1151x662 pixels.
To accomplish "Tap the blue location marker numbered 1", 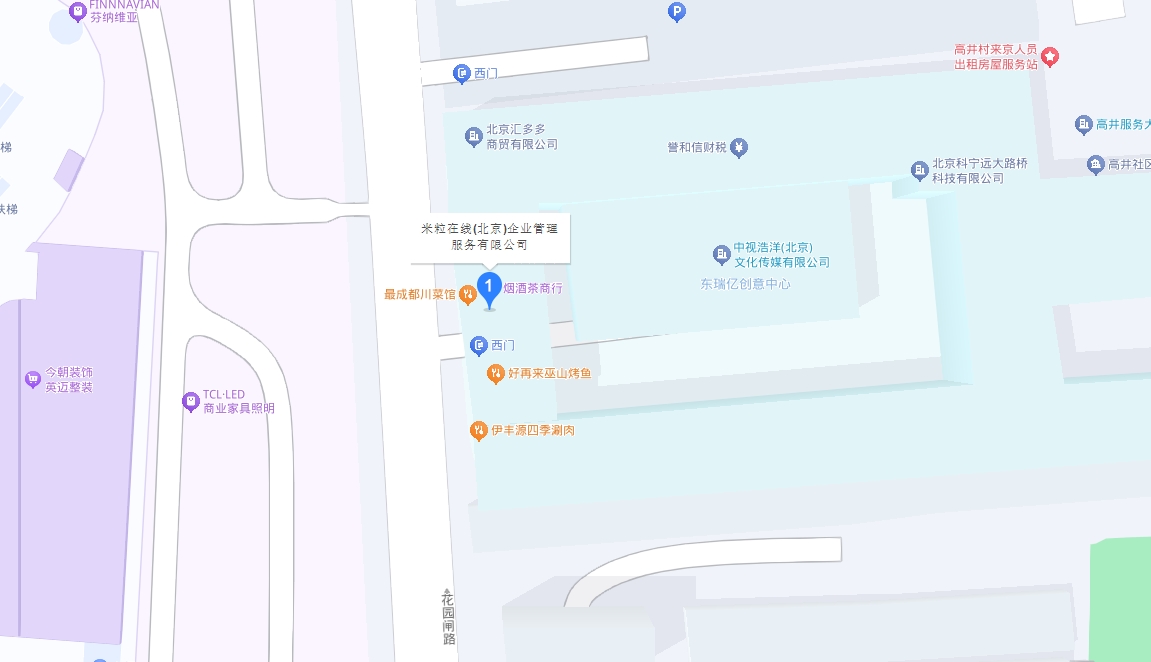I will (489, 289).
